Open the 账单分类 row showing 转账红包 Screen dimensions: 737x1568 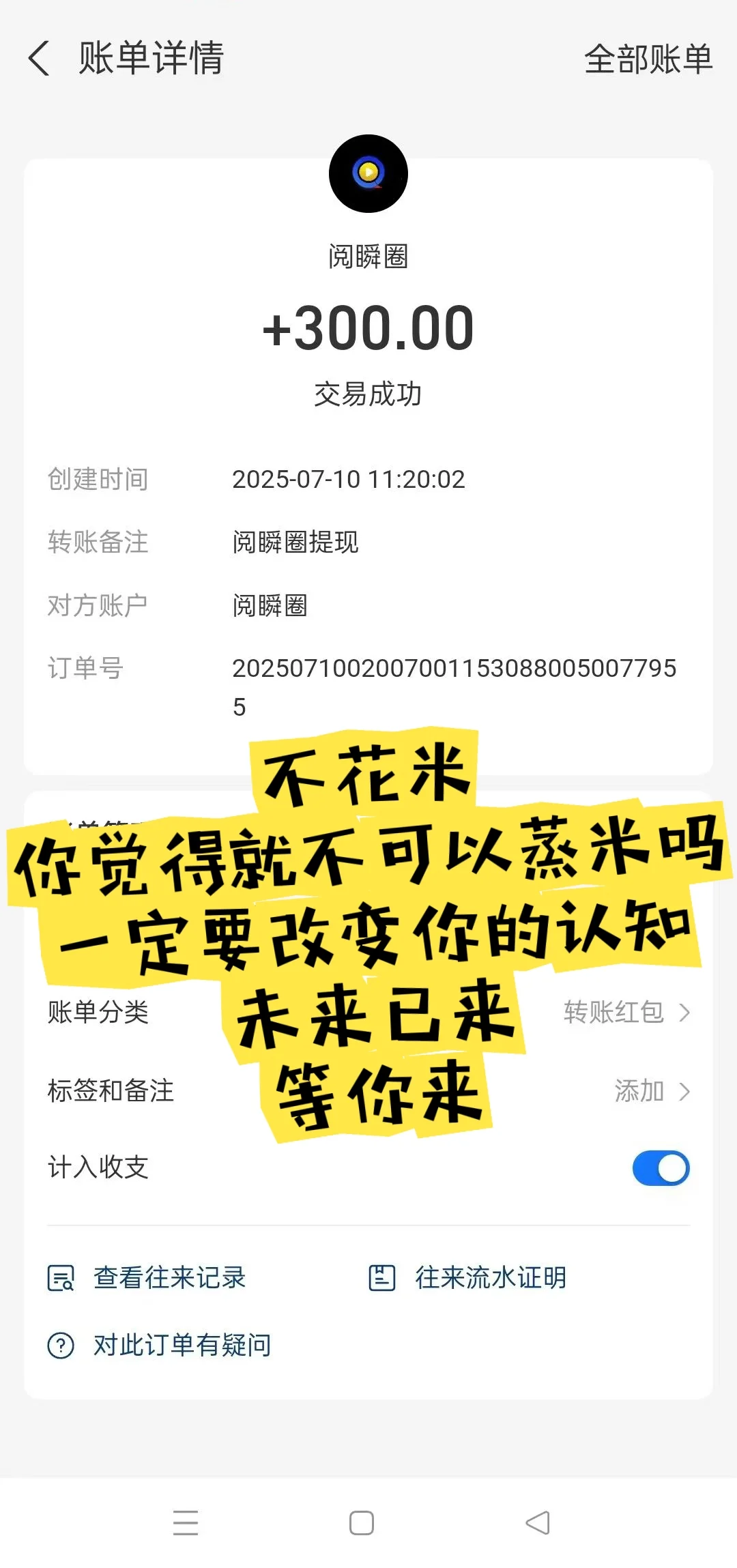coord(369,1012)
